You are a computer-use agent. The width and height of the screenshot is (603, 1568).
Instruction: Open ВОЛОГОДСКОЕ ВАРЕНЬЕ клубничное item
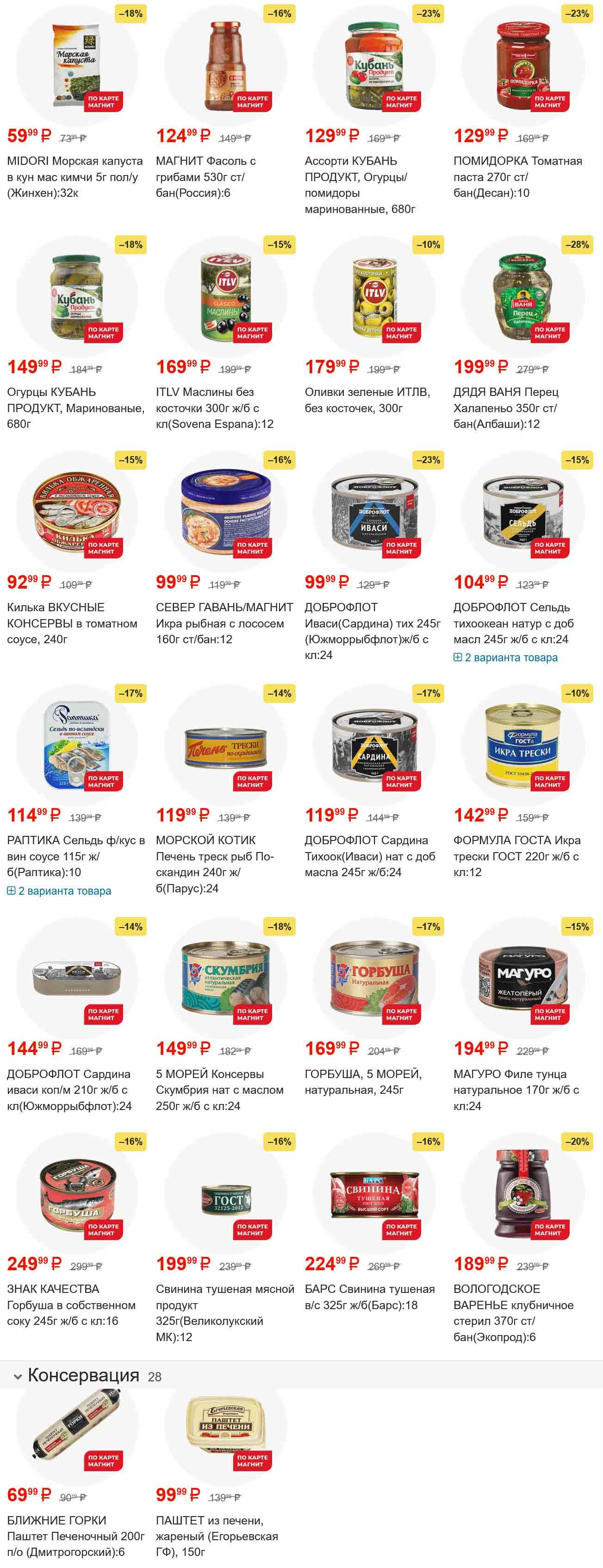[x=513, y=1312]
